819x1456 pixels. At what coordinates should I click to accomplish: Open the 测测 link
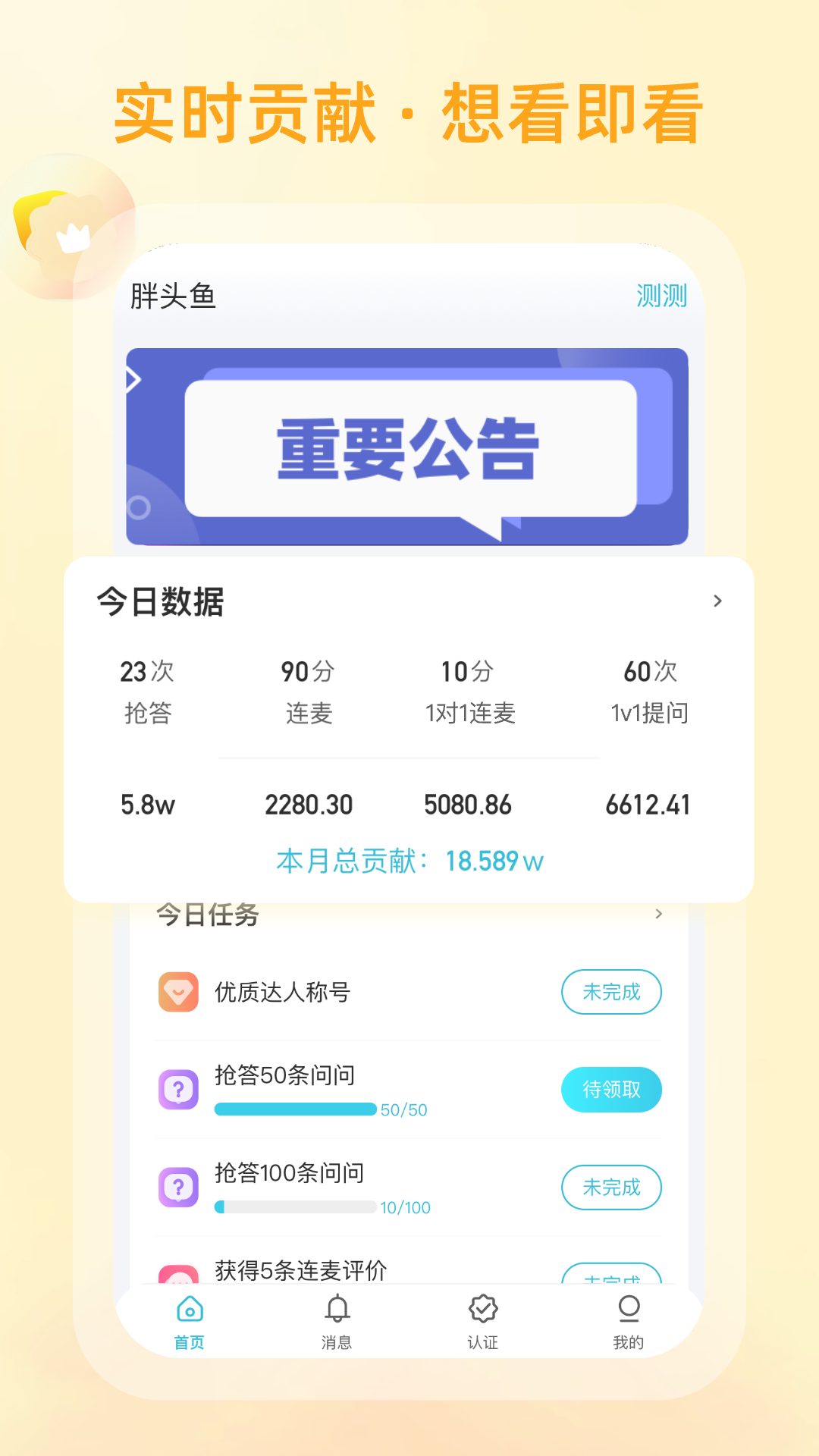(x=661, y=296)
